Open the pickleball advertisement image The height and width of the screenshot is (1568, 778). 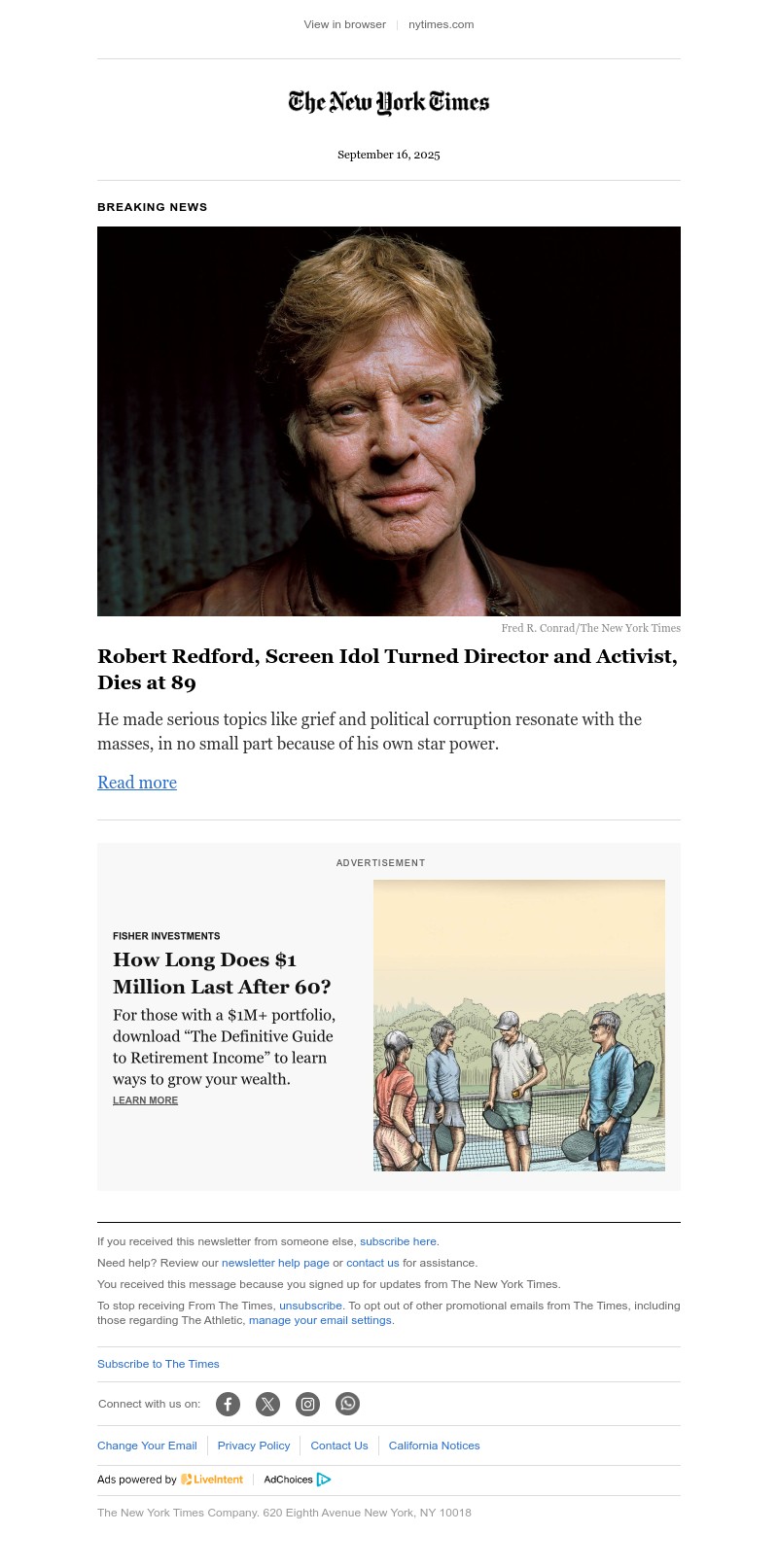(519, 1026)
